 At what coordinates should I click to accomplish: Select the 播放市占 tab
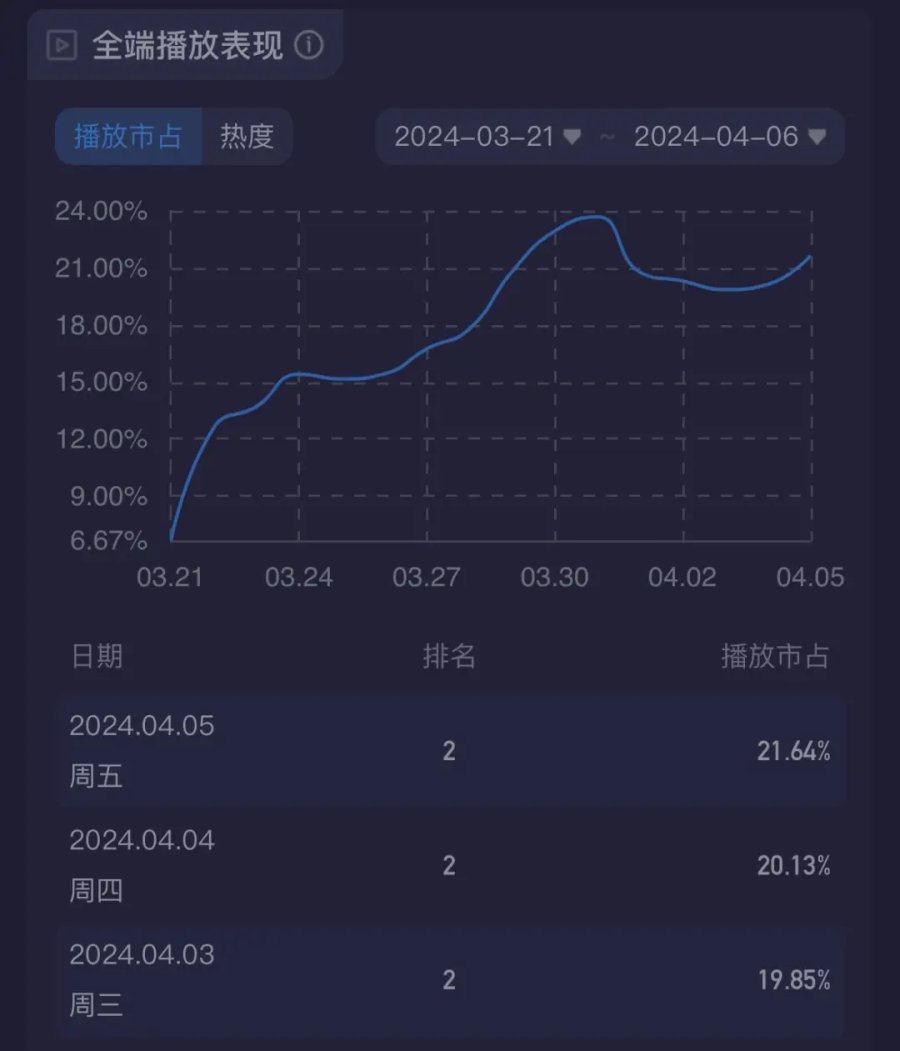pos(129,137)
